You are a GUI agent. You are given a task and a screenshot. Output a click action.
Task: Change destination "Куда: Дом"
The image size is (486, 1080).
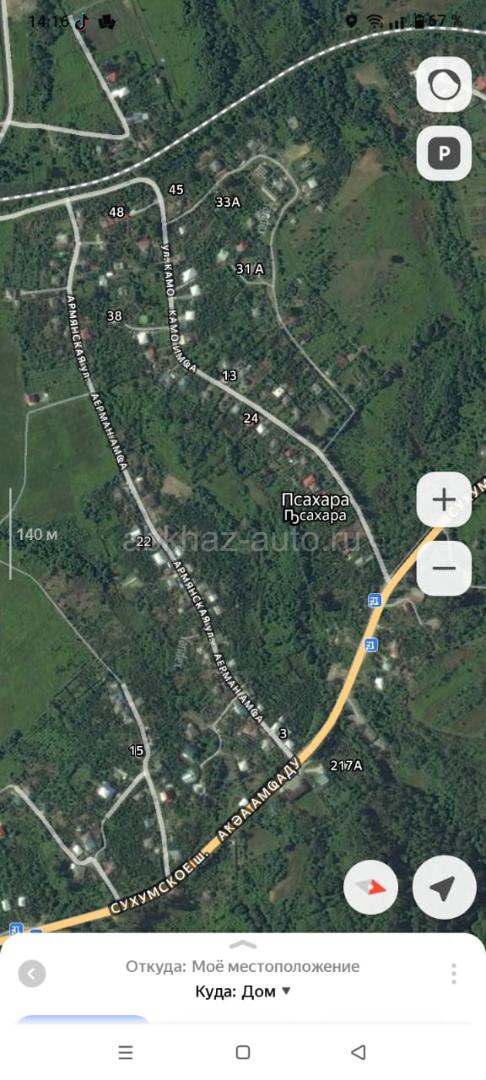pos(243,992)
